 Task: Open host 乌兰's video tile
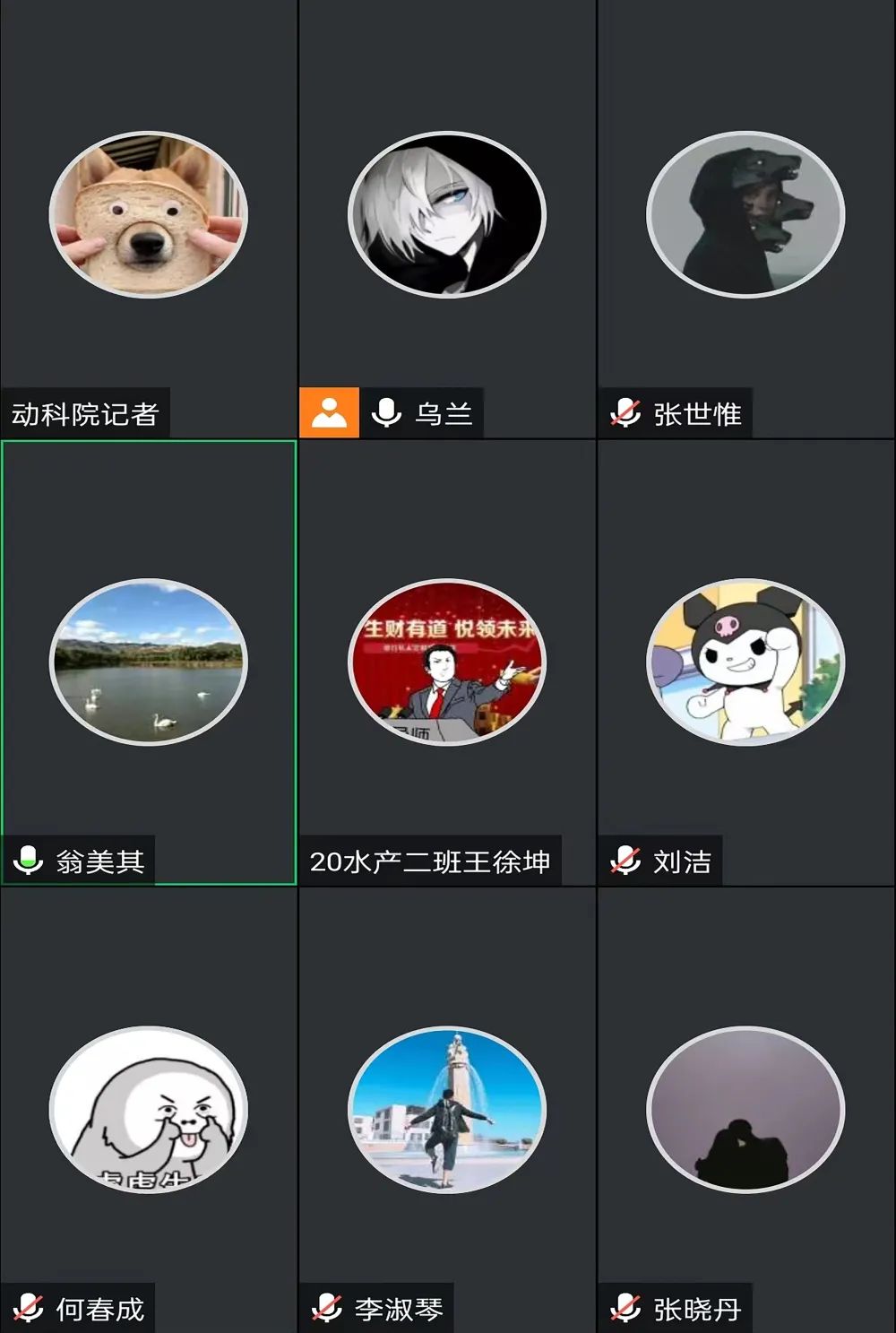coord(446,215)
